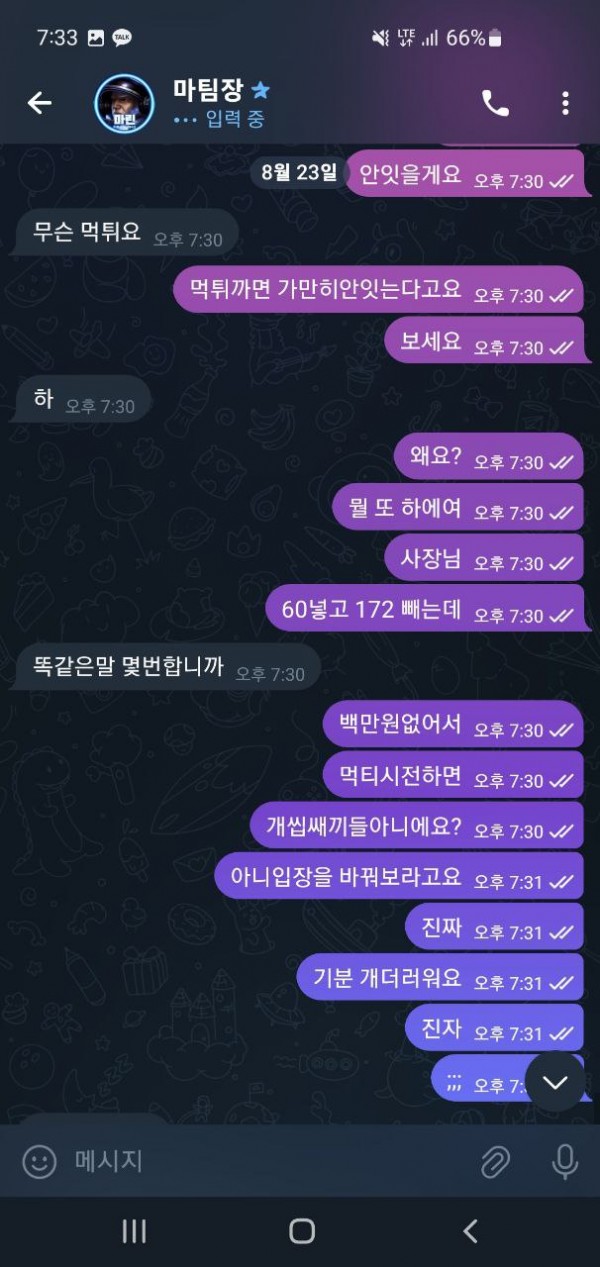Viewport: 600px width, 1267px height.
Task: Open the emoji picker
Action: click(39, 1161)
